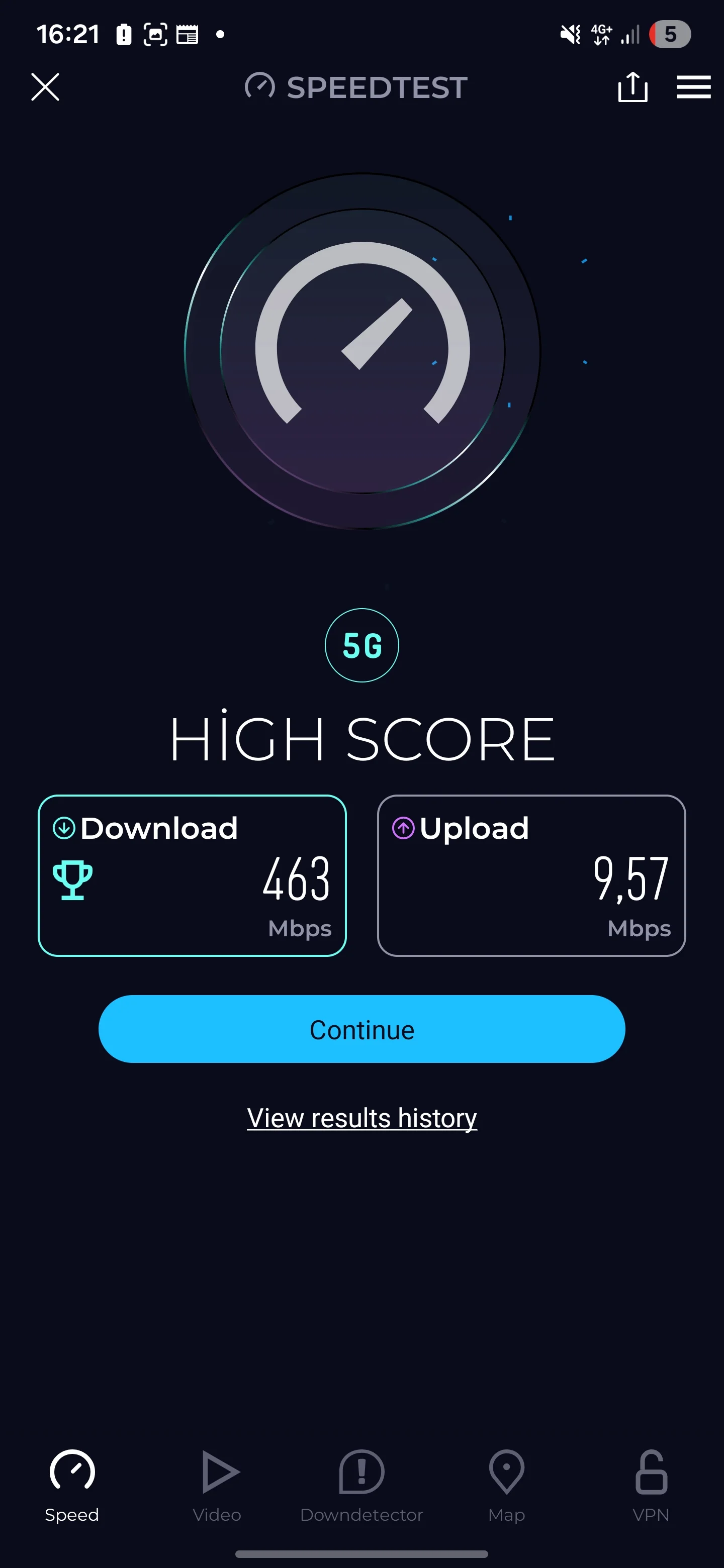View results history
Screen dimensions: 724x1568
[x=361, y=1118]
